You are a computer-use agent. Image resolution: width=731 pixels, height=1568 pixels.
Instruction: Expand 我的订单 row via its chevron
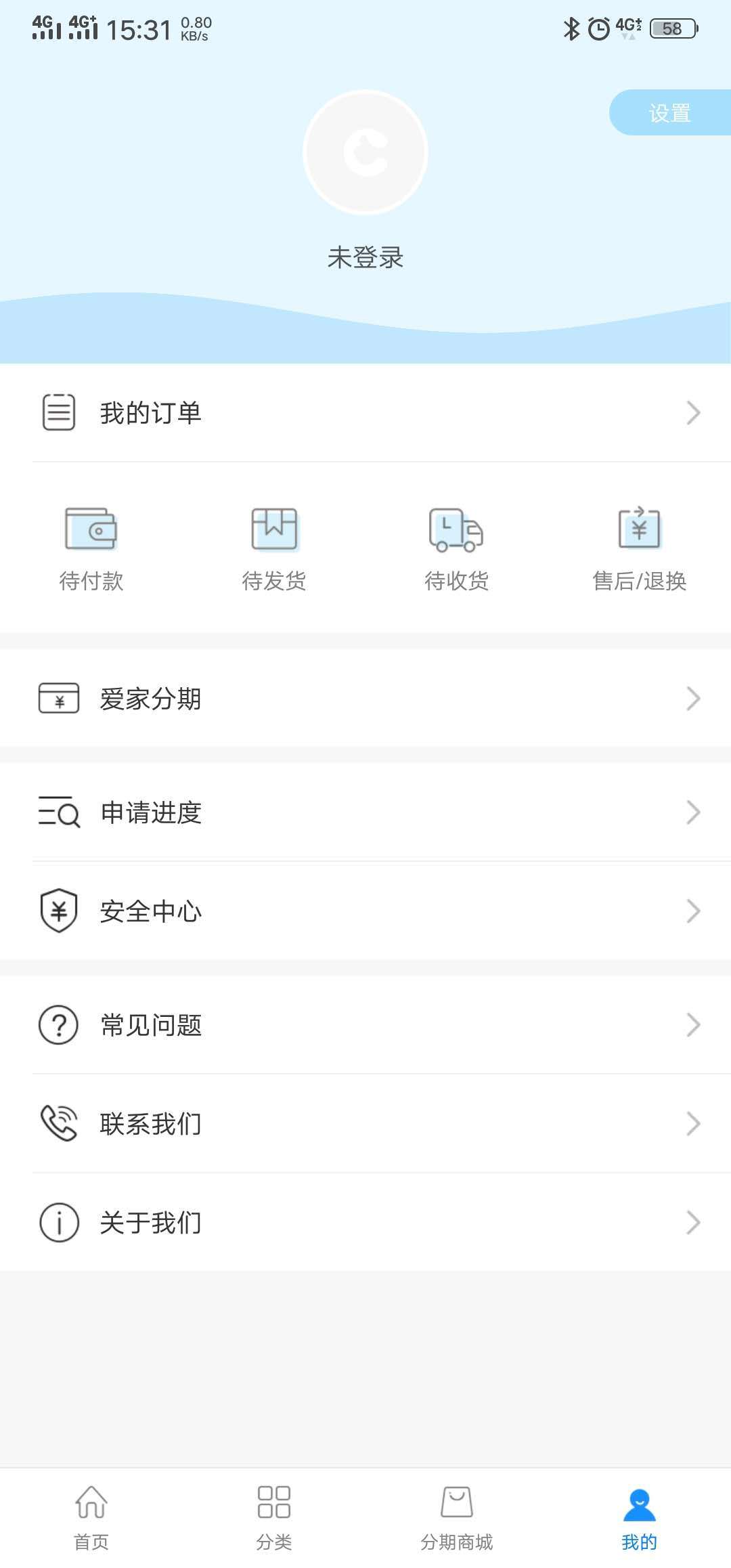coord(692,413)
